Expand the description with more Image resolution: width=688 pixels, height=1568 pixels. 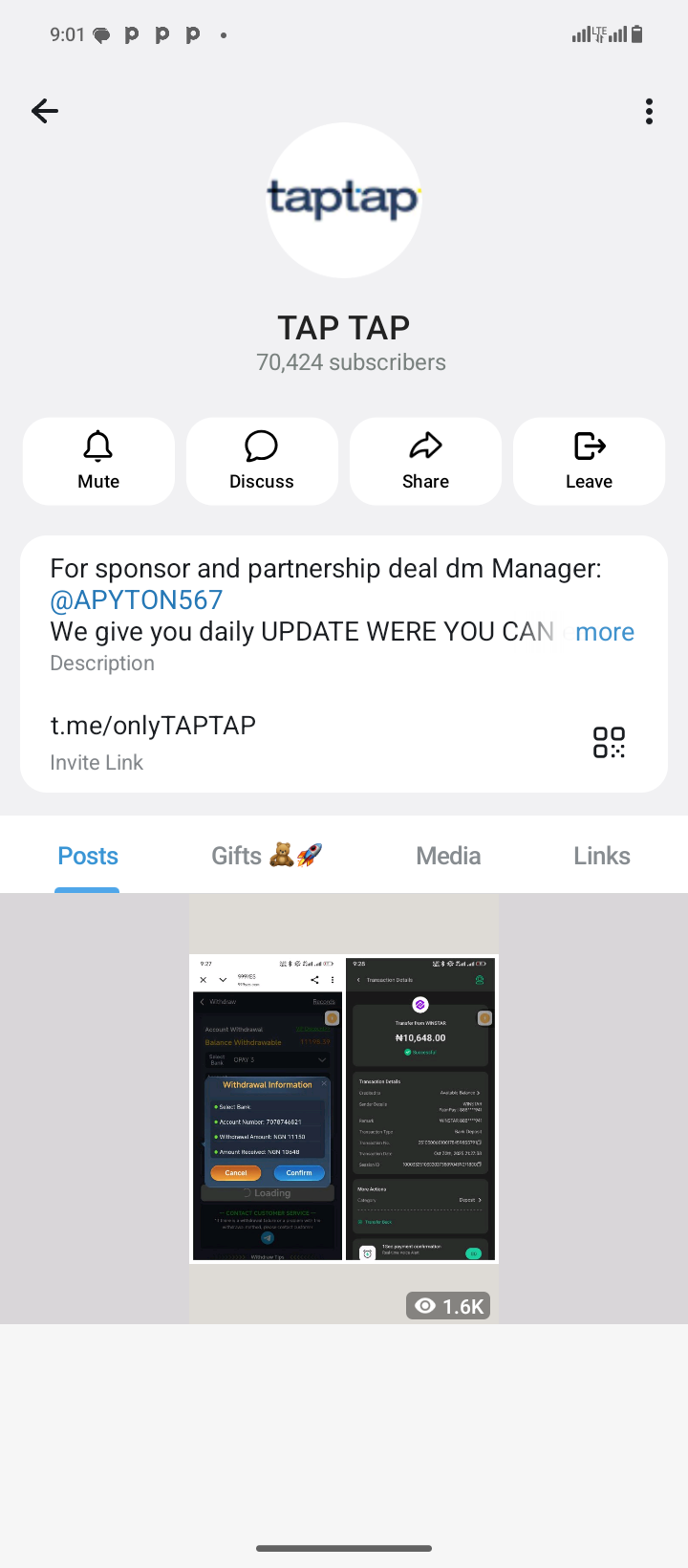tap(604, 632)
